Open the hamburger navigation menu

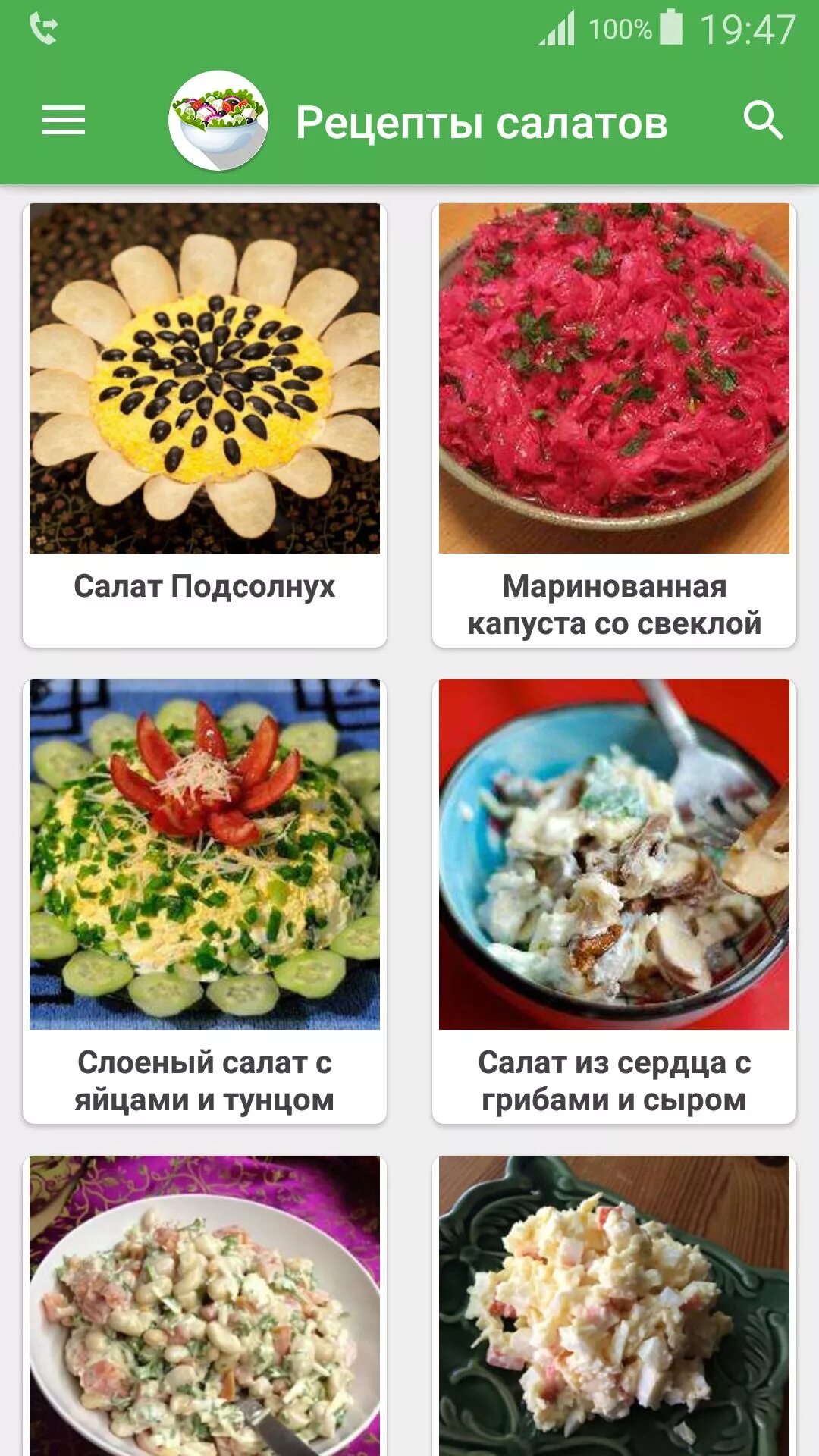click(64, 121)
